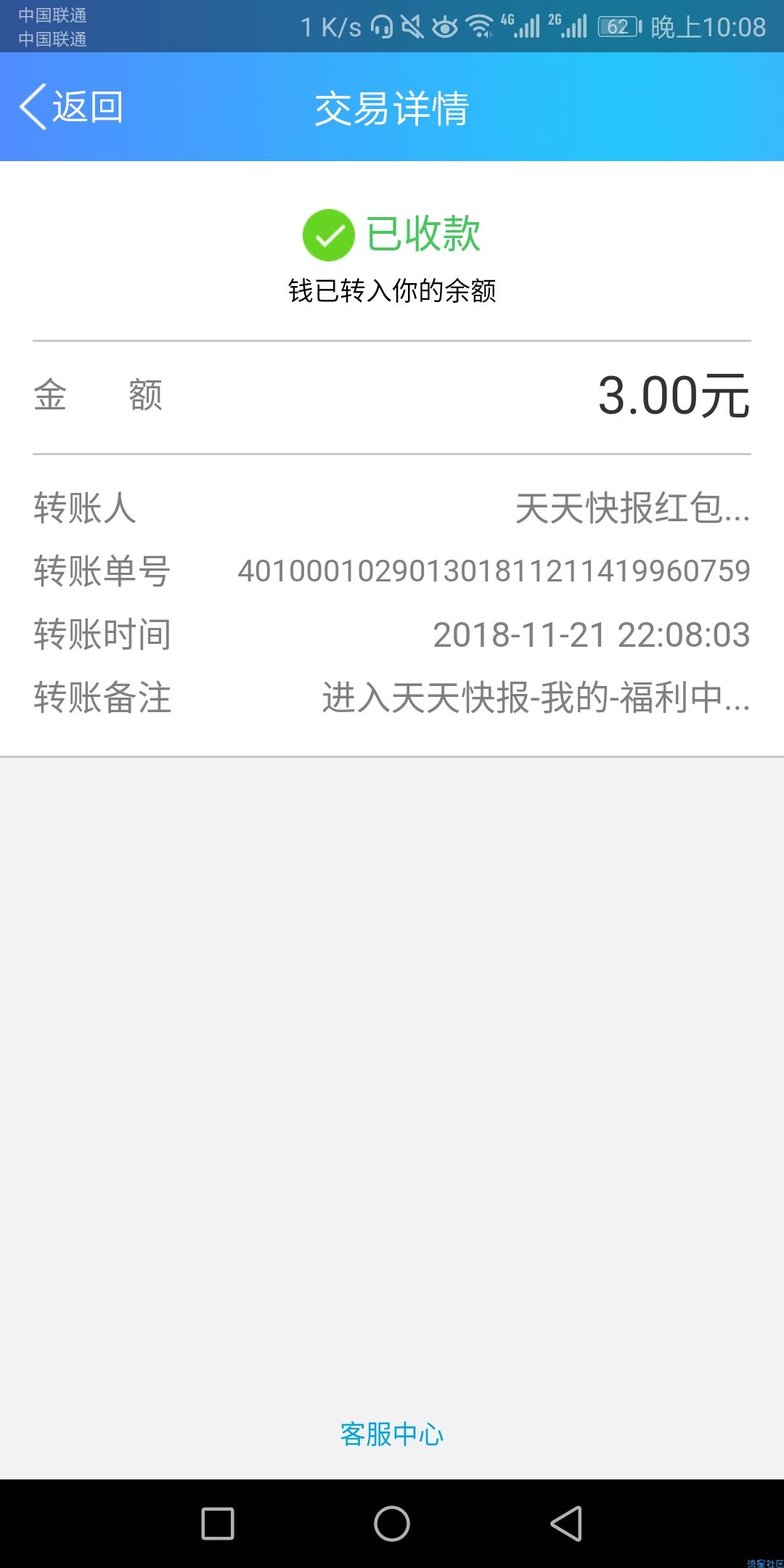Tap the system back triangle
Screen dimensions: 784x1568
tap(566, 1523)
